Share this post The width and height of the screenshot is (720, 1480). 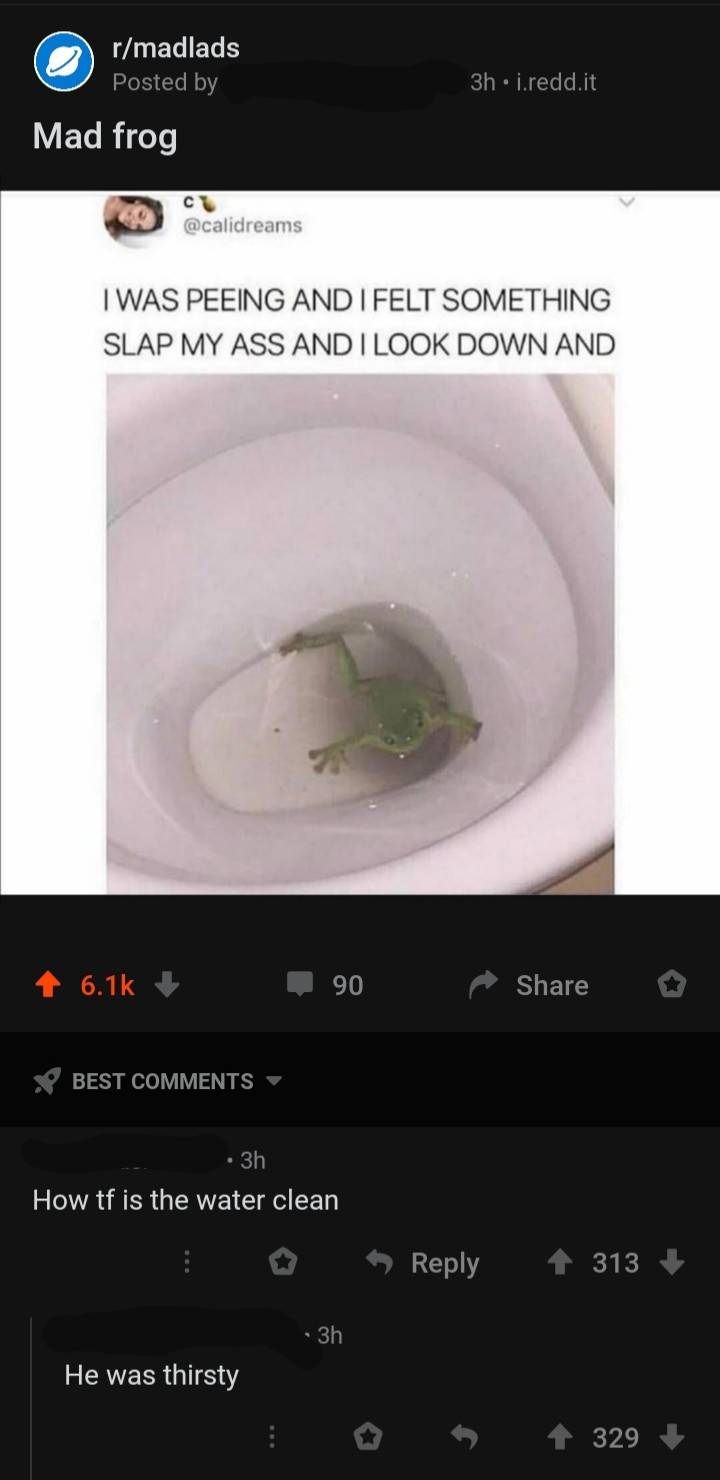point(530,985)
